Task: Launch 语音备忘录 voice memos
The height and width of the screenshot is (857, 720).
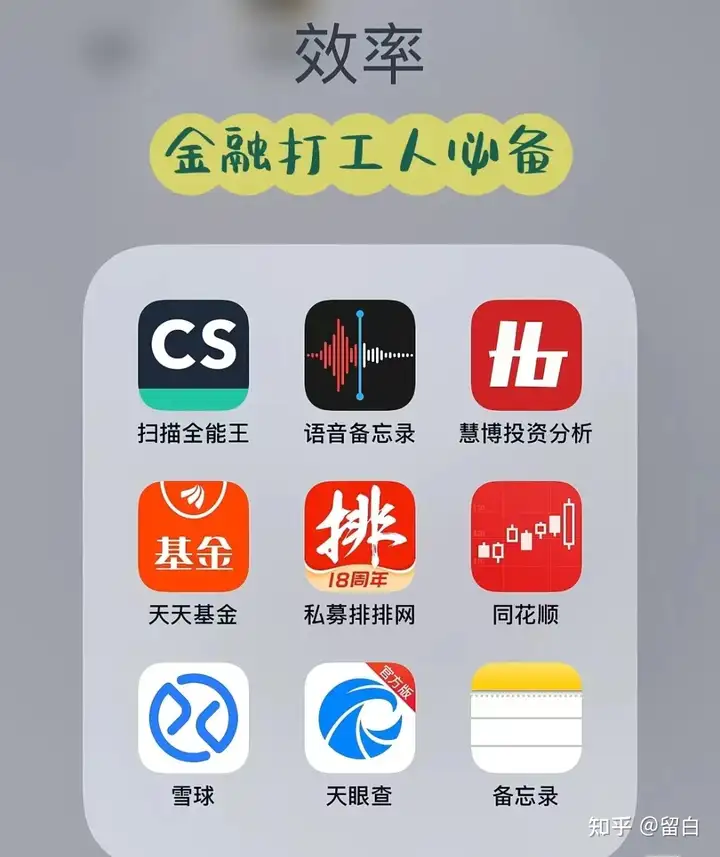Action: (x=359, y=354)
